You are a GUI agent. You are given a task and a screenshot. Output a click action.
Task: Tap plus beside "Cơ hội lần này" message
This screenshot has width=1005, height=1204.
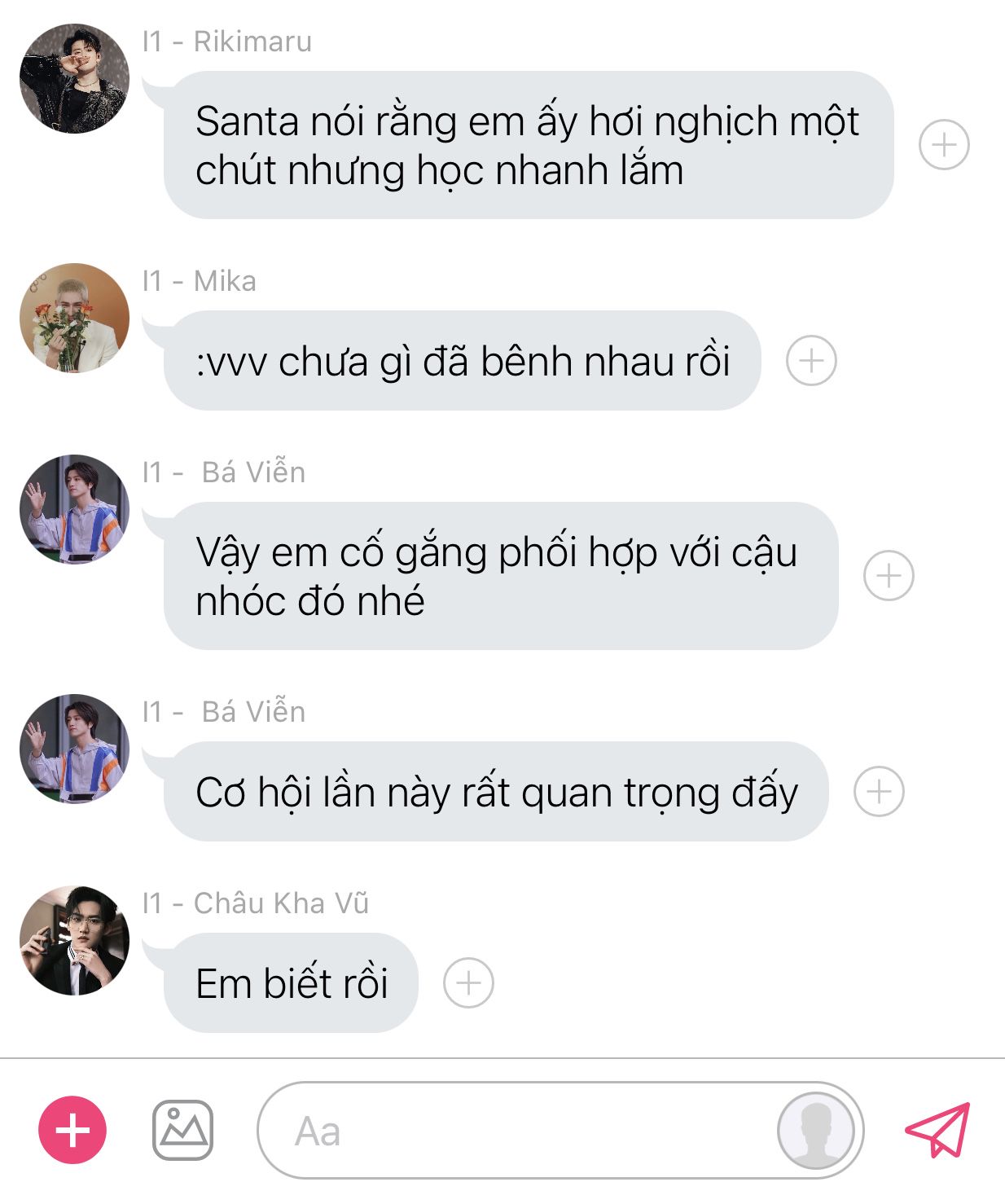click(x=879, y=791)
